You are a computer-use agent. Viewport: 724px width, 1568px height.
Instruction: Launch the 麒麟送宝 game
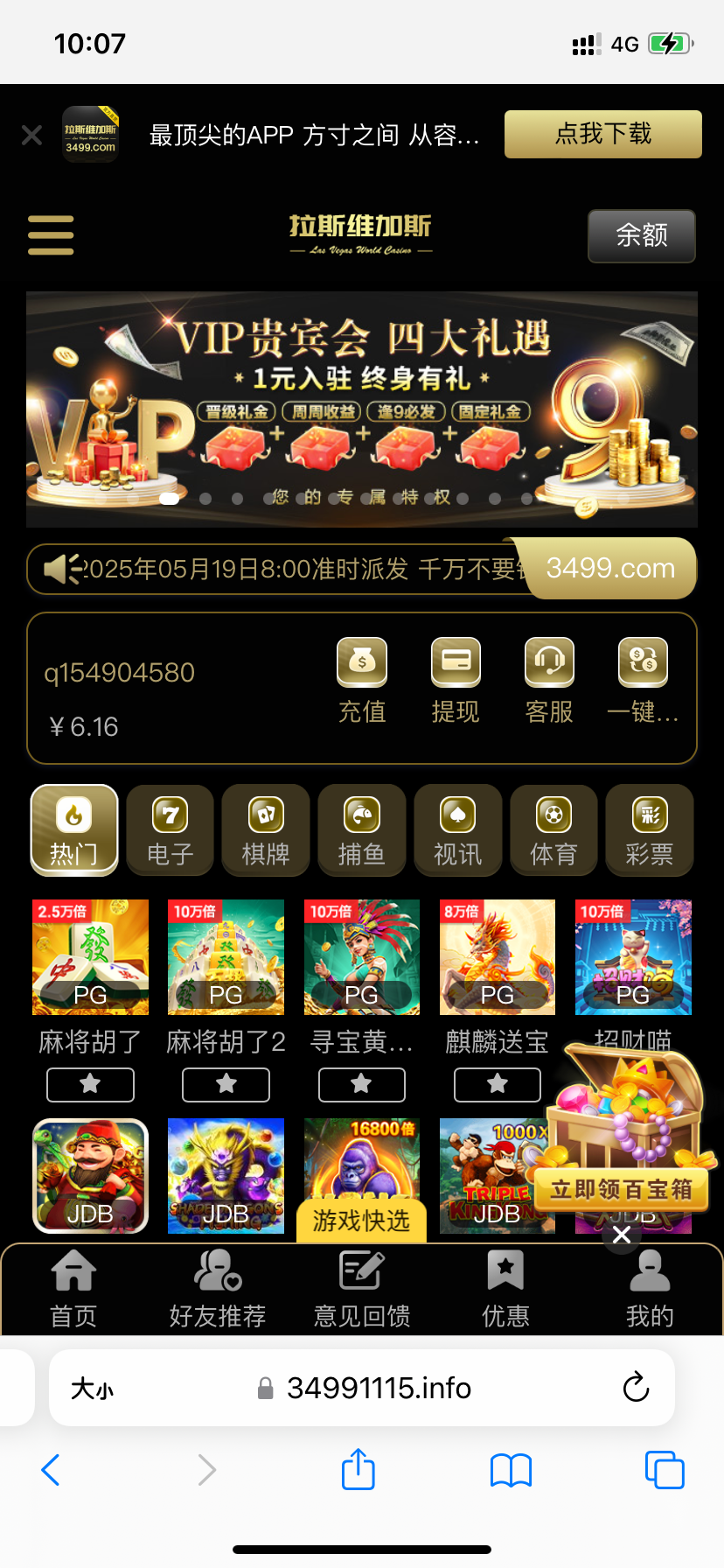(x=498, y=957)
